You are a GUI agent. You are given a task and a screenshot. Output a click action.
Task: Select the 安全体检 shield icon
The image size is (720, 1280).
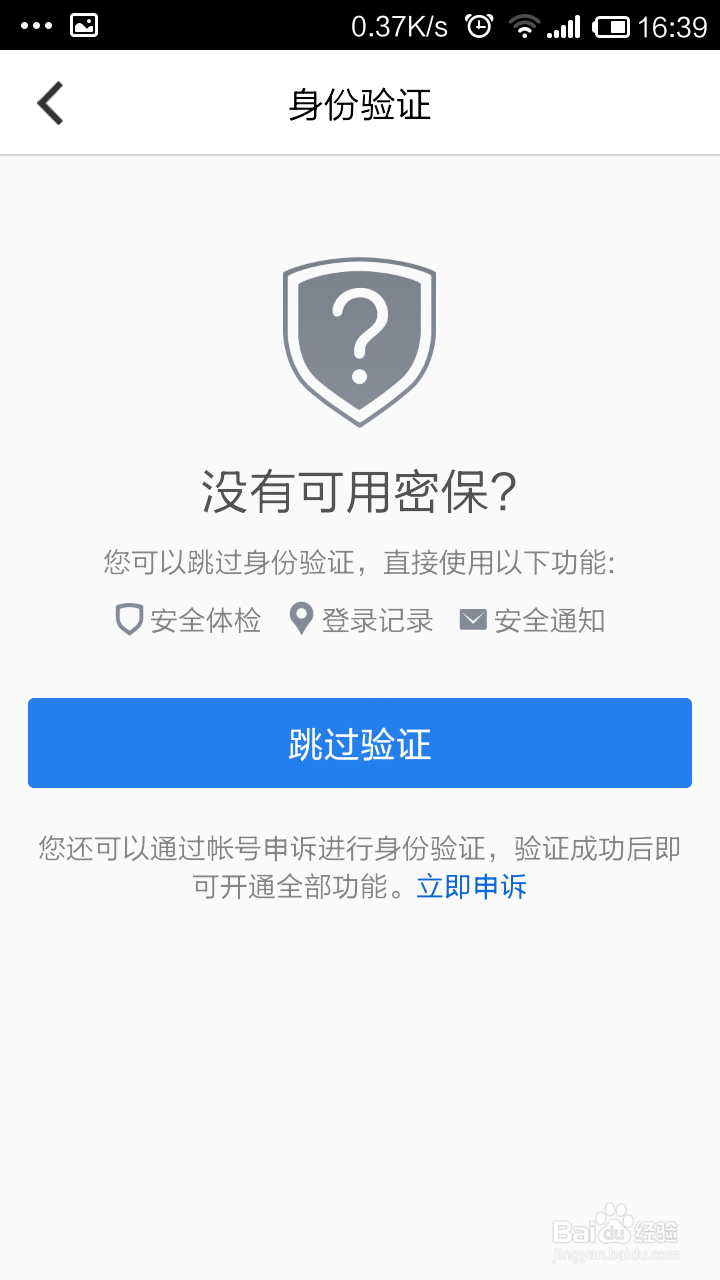coord(128,620)
